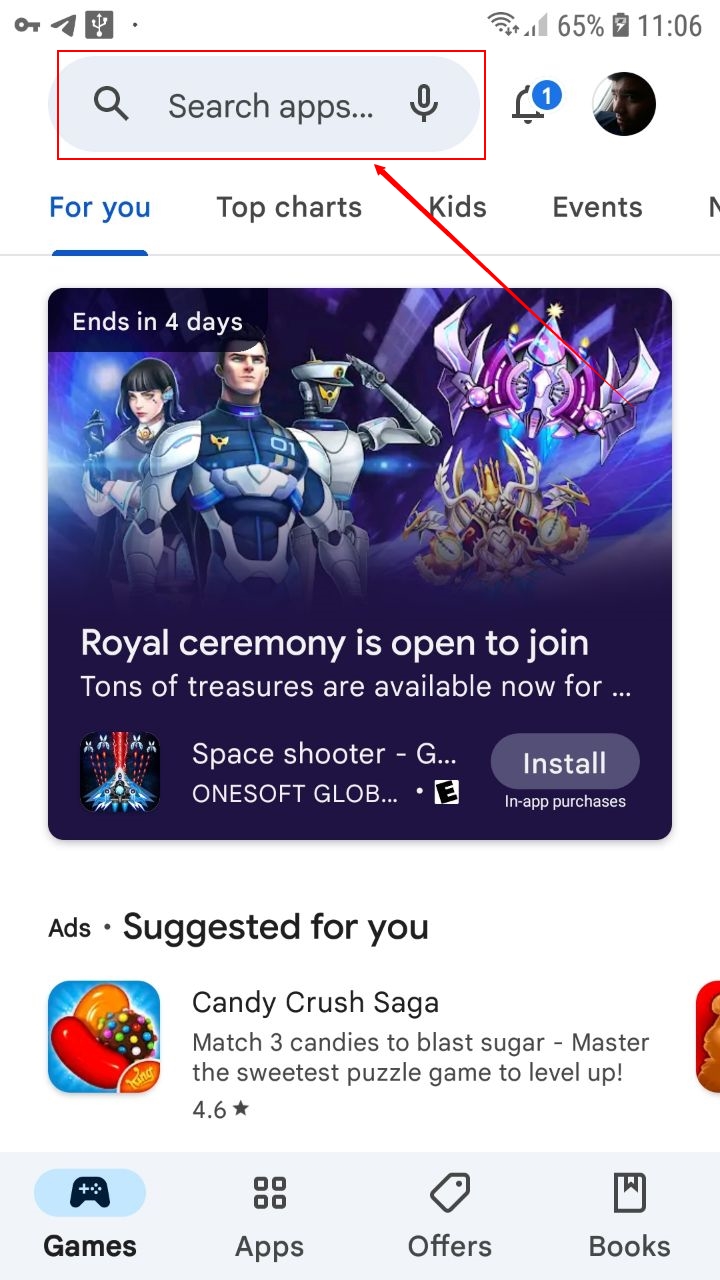Switch to the Games section
The height and width of the screenshot is (1280, 720).
pos(90,1215)
